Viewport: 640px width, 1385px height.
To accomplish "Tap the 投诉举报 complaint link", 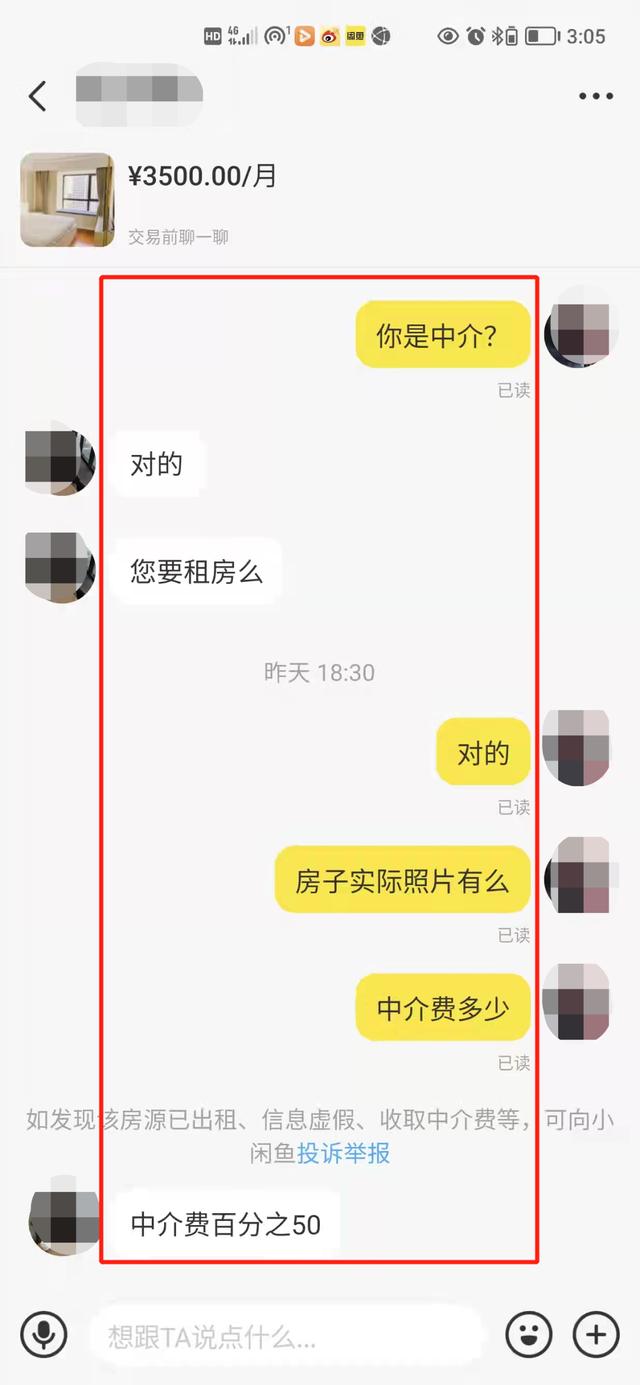I will point(343,1153).
